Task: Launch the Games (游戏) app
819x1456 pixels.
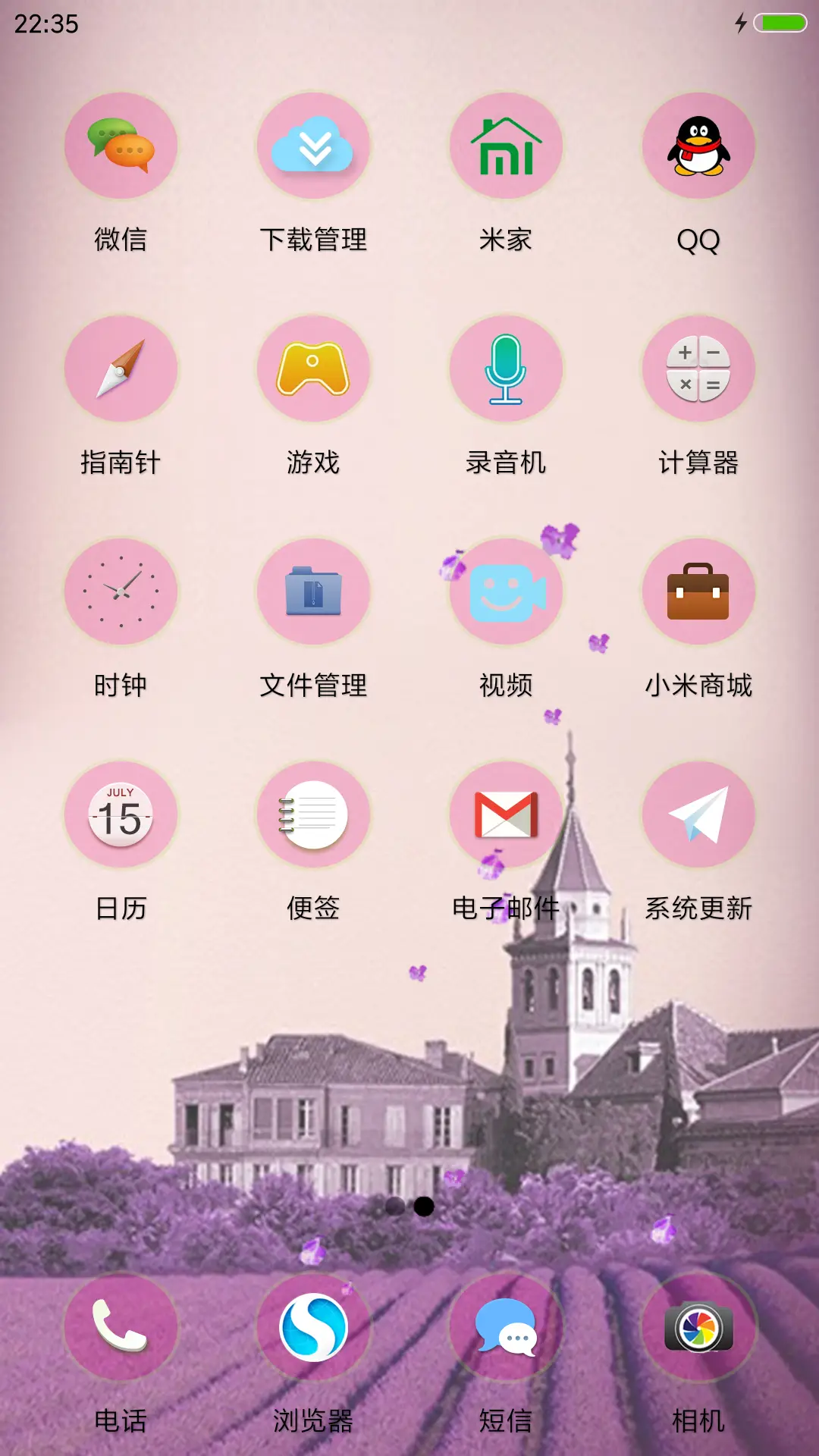Action: tap(313, 369)
